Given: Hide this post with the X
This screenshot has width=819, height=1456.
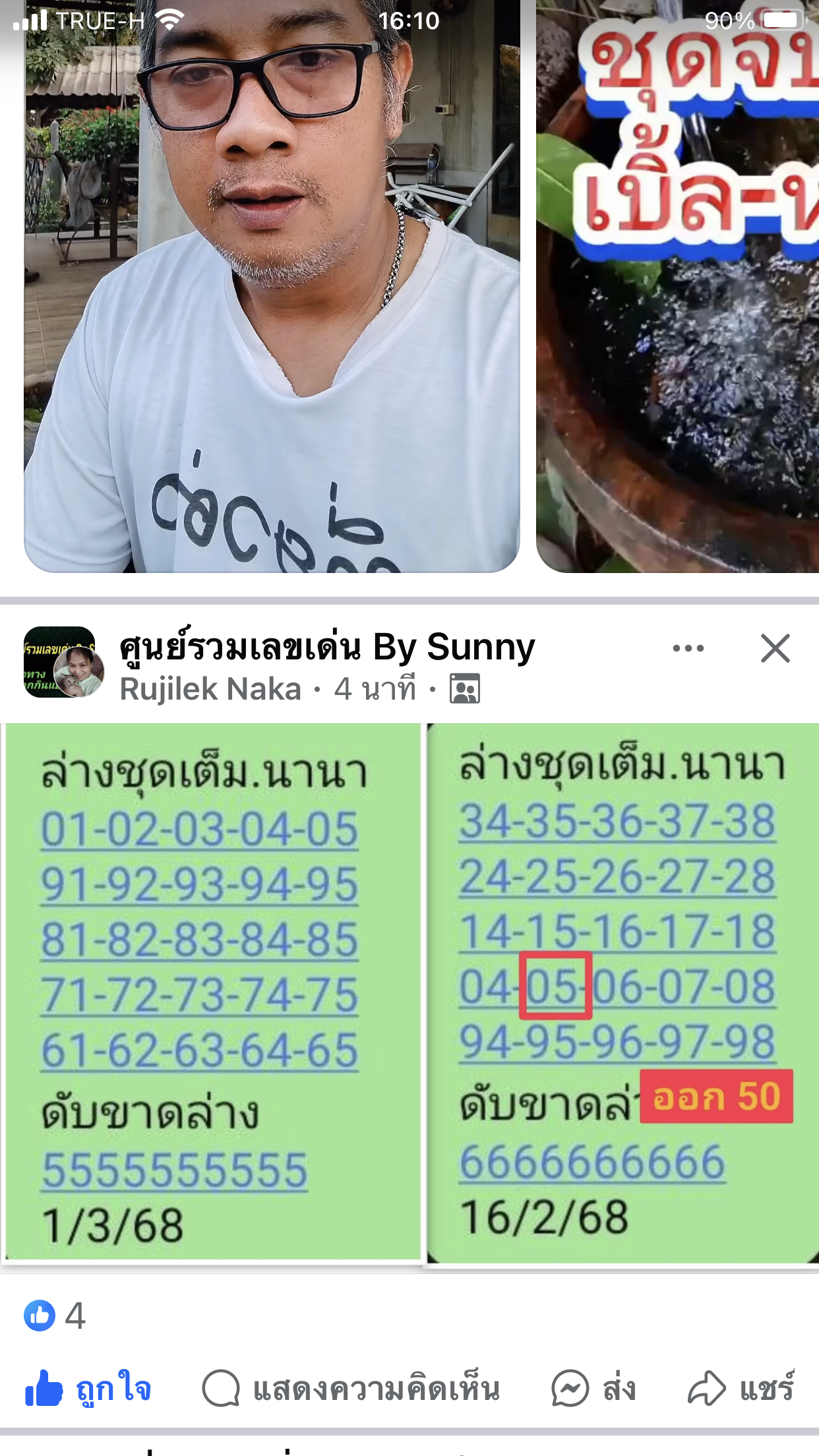Looking at the screenshot, I should [775, 649].
